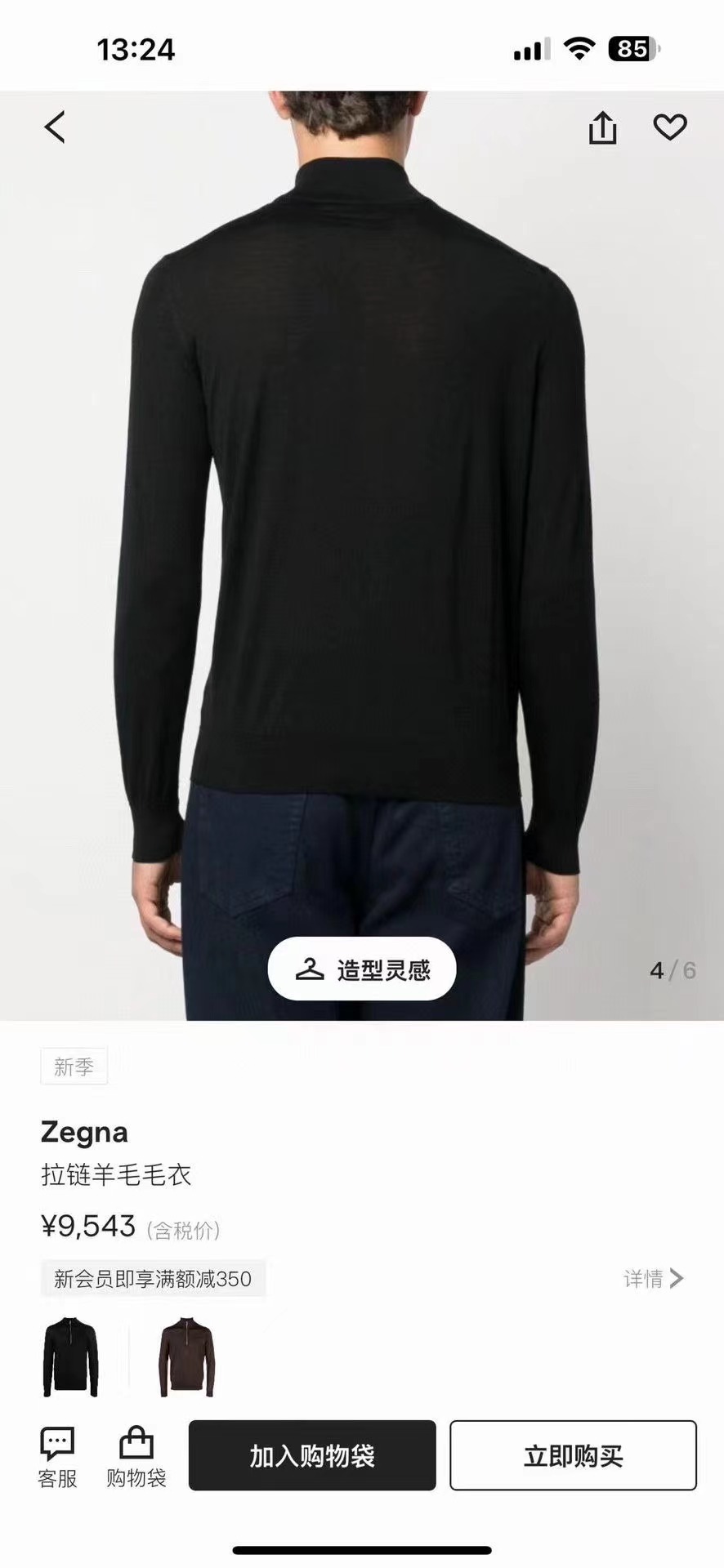Open the 造型灵感 styling inspiration button
The height and width of the screenshot is (1568, 724).
(x=362, y=969)
